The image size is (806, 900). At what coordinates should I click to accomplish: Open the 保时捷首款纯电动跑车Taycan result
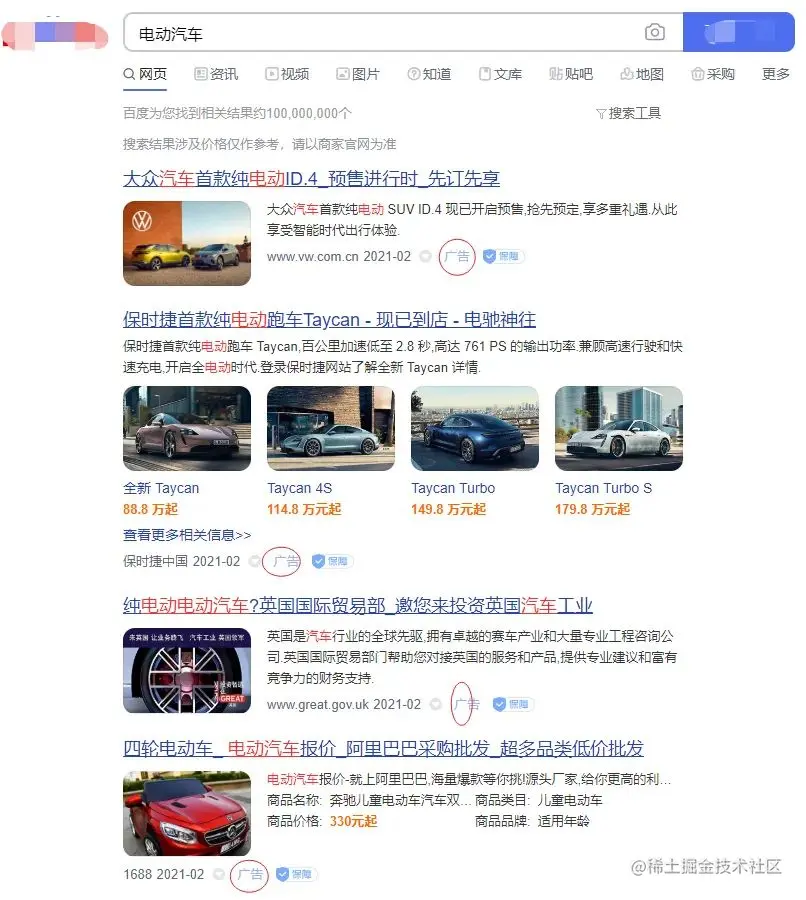(329, 320)
